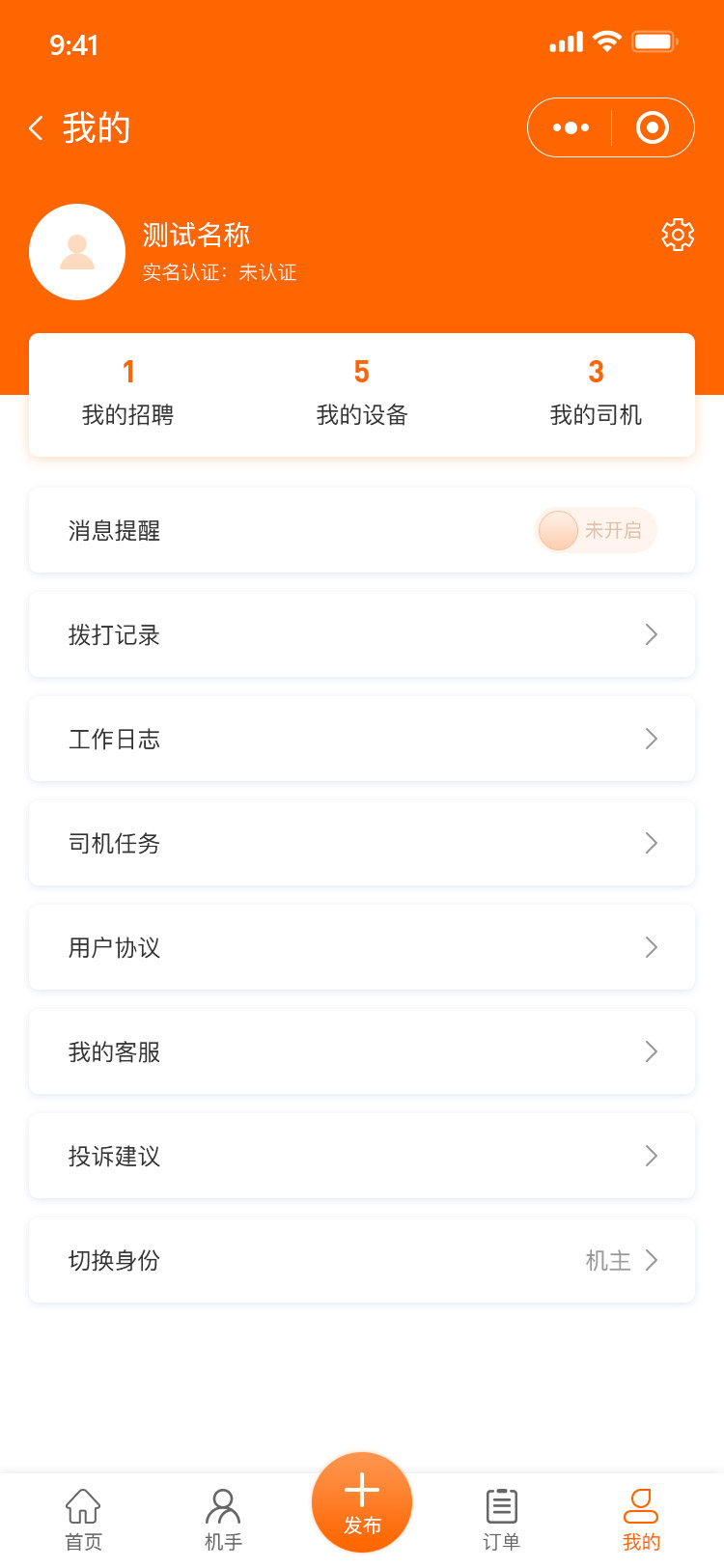Switch to the 订单 tab
The width and height of the screenshot is (724, 1568).
click(501, 1520)
